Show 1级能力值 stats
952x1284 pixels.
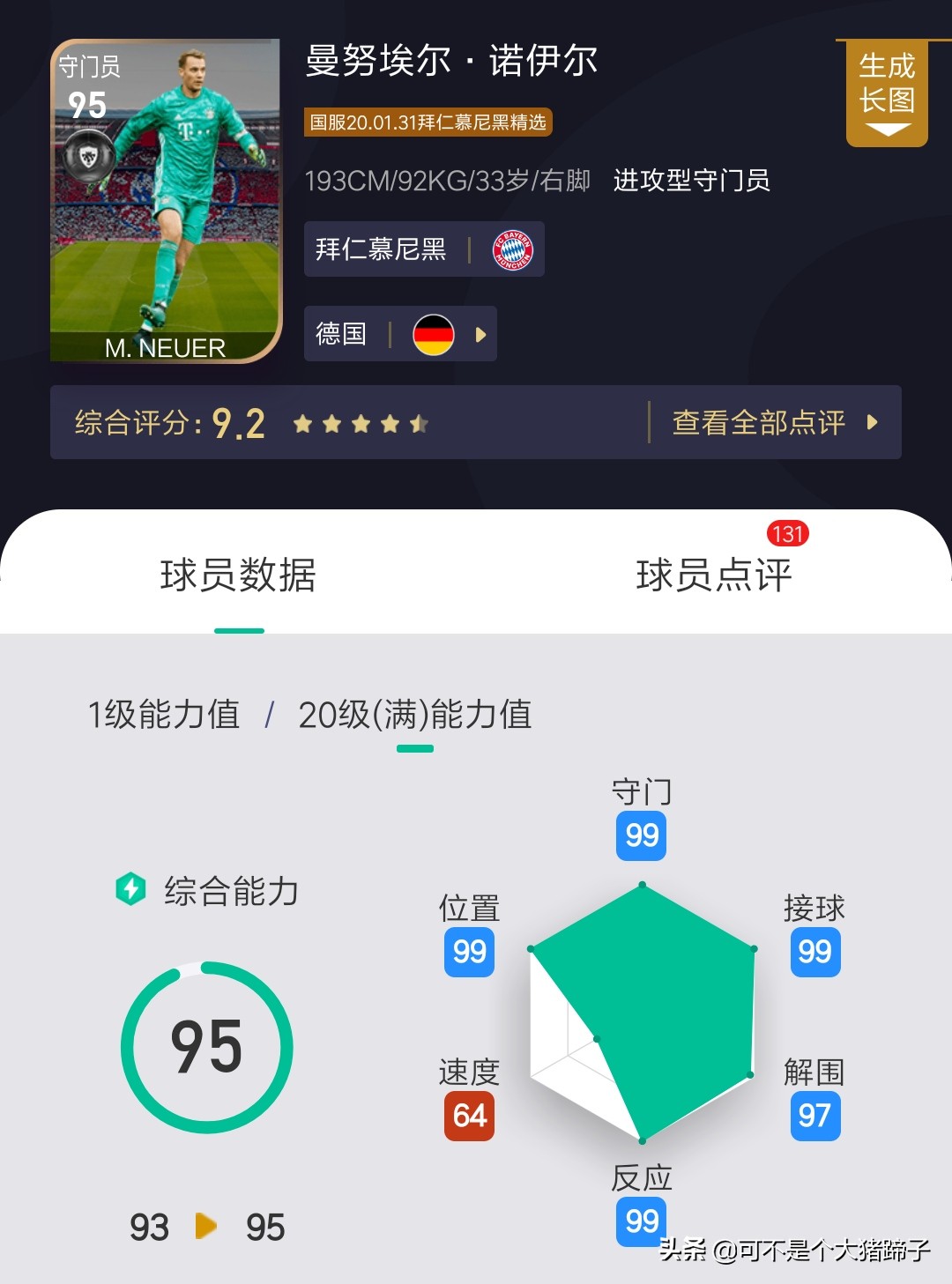[164, 715]
